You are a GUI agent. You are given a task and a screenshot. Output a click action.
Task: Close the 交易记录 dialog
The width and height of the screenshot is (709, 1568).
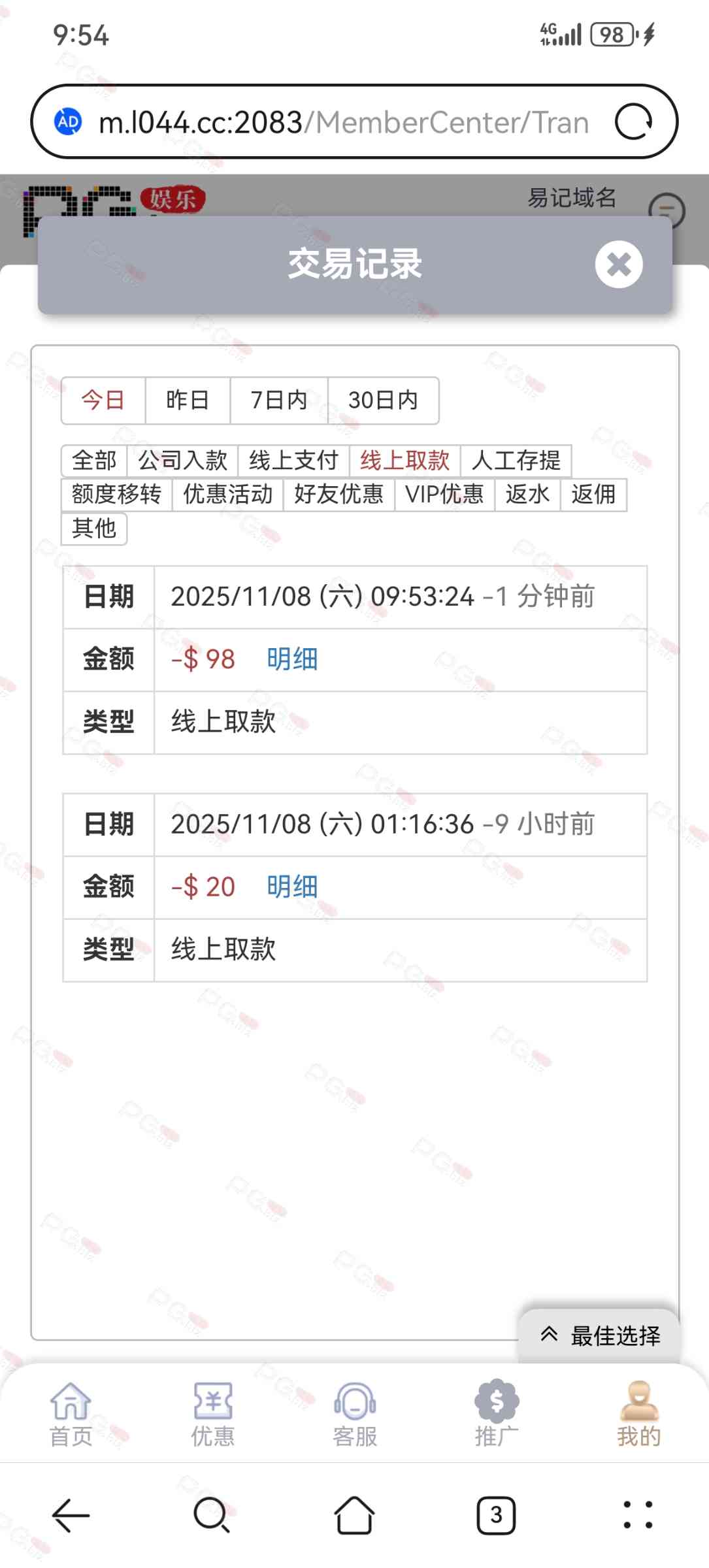coord(618,265)
